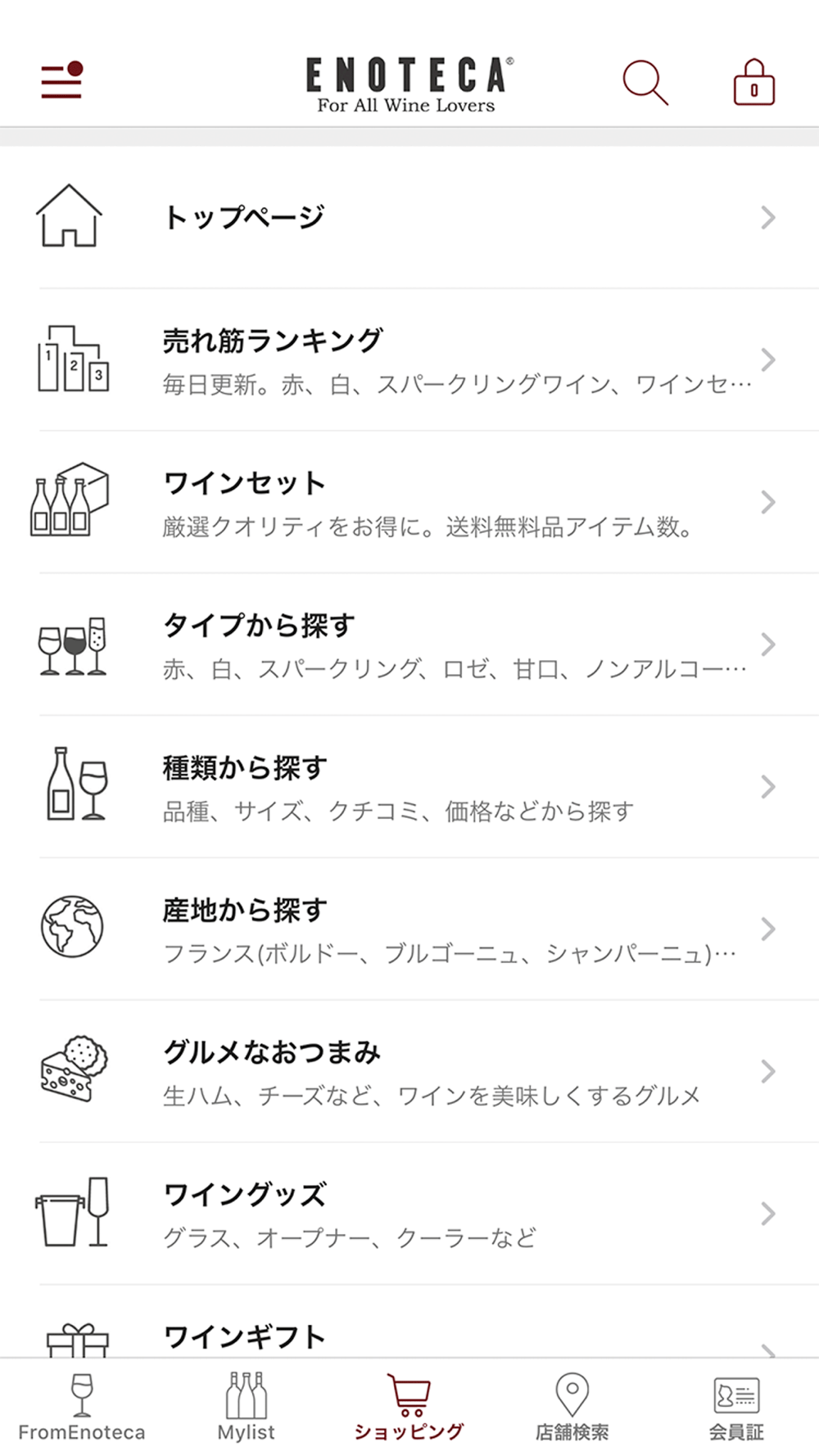Open the 会員証 tab
Viewport: 819px width, 1456px height.
pos(736,1408)
